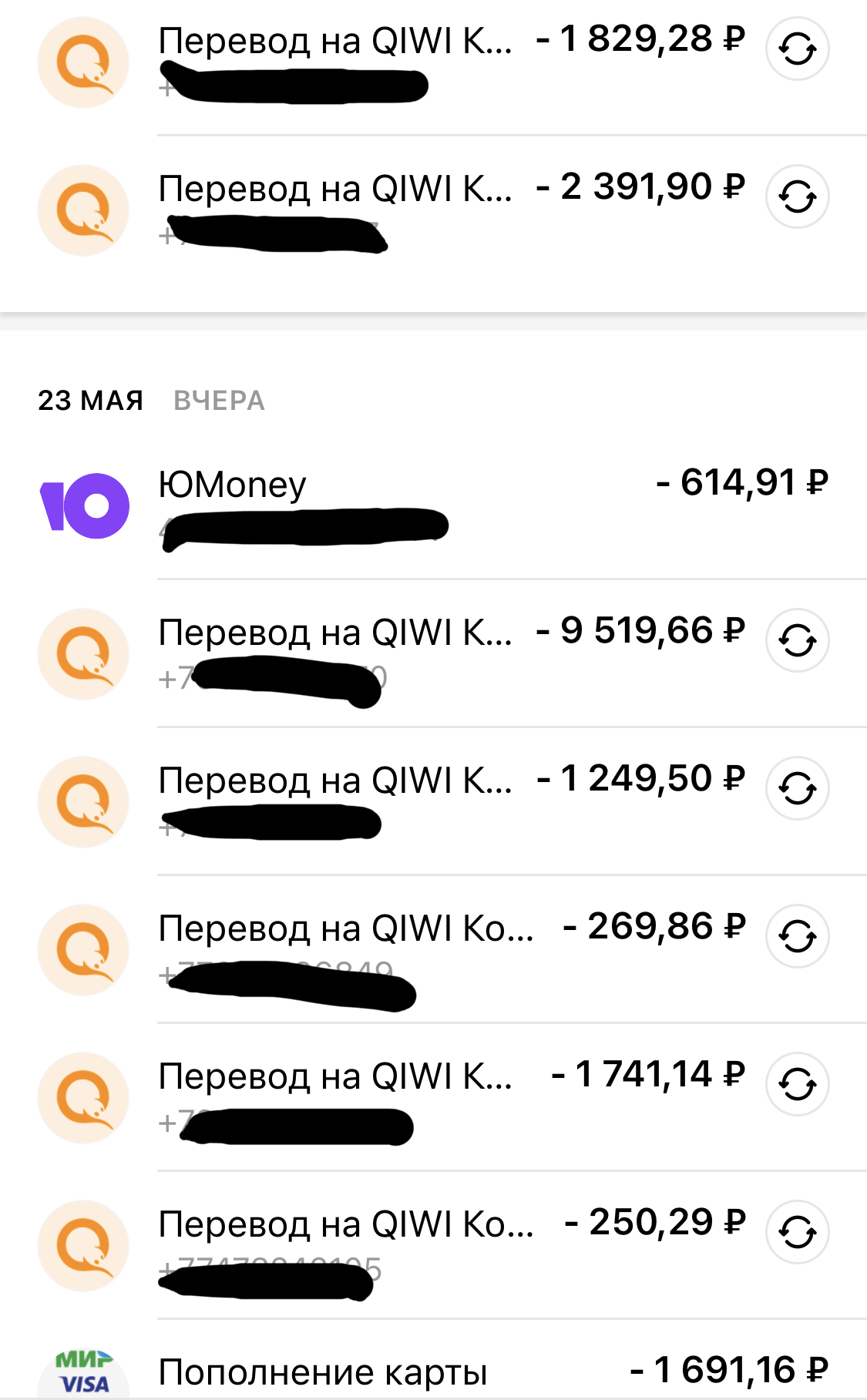Open the 1 741,14 ₽ QIWI transfer details

coord(385,1097)
